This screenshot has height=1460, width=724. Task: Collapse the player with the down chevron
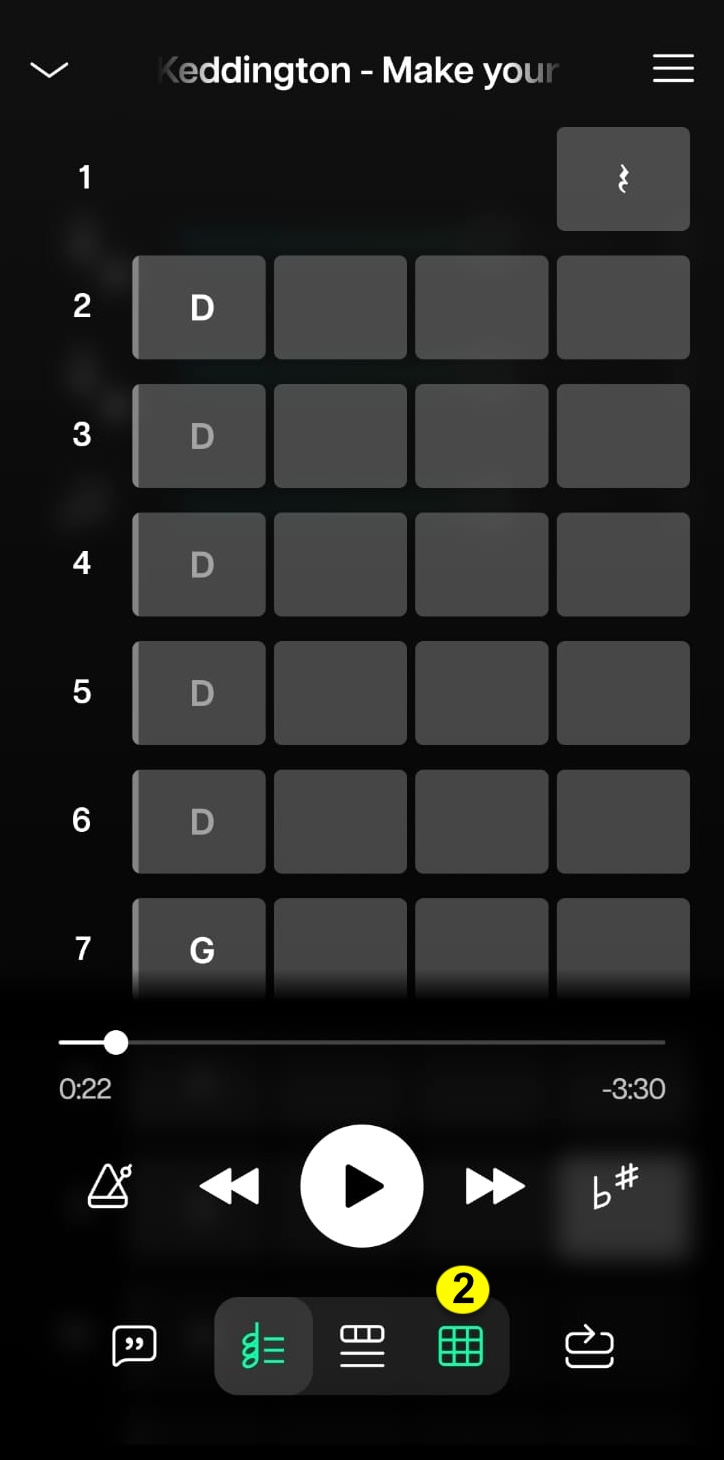coord(49,70)
